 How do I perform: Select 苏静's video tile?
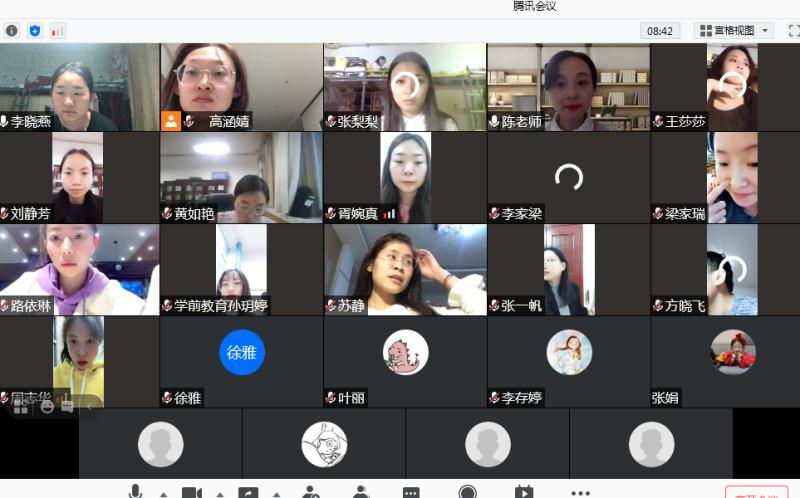pos(405,268)
